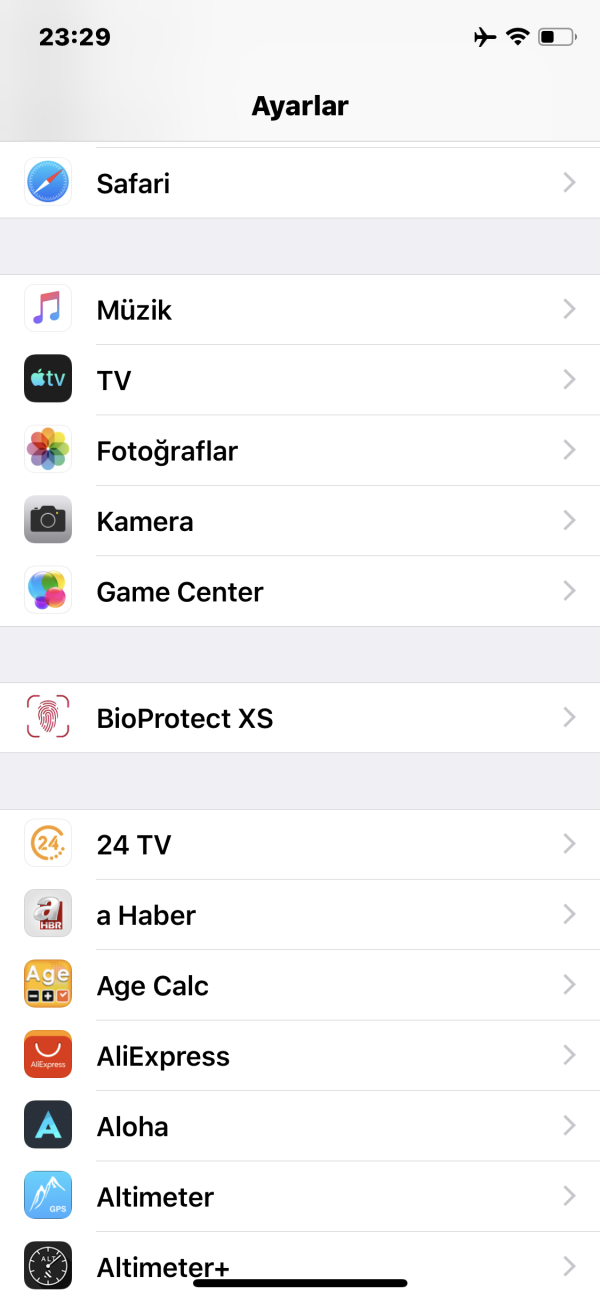Open Aloha browser settings
This screenshot has width=600, height=1300.
[300, 1126]
